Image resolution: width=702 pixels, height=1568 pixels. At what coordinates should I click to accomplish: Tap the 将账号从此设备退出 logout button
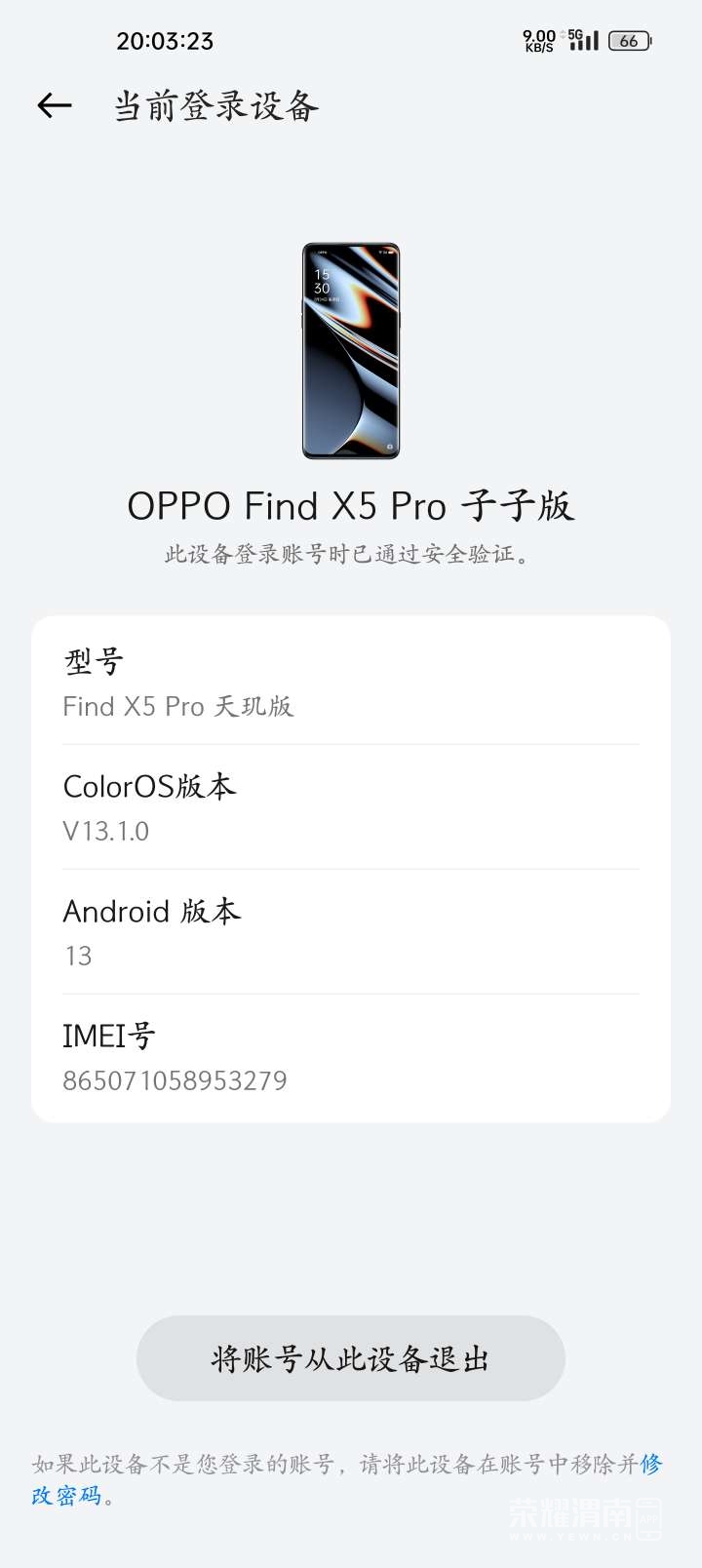[x=349, y=1357]
